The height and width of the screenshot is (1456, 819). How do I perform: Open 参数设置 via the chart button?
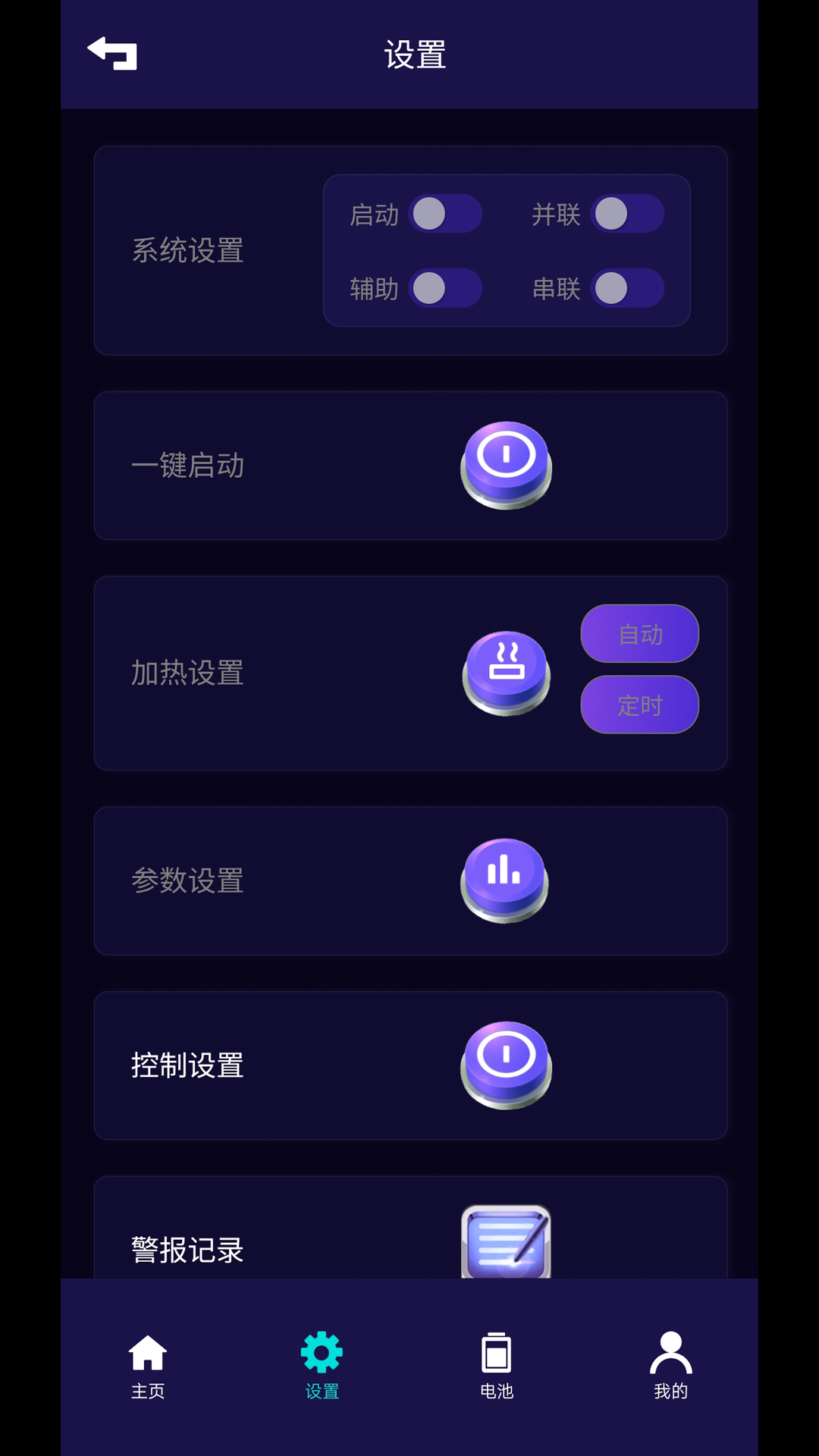tap(505, 878)
